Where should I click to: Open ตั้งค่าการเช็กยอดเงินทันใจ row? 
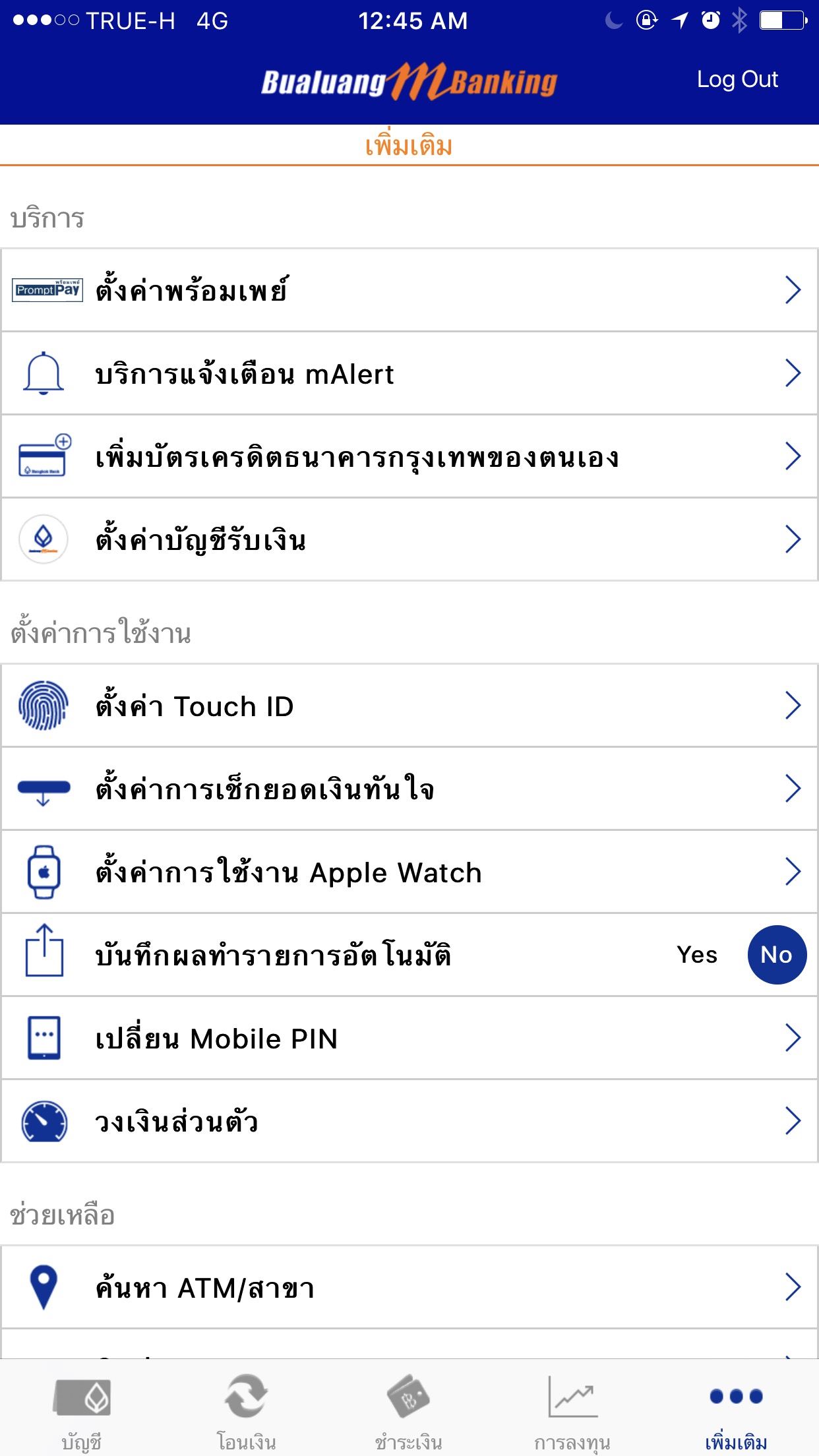click(x=409, y=789)
